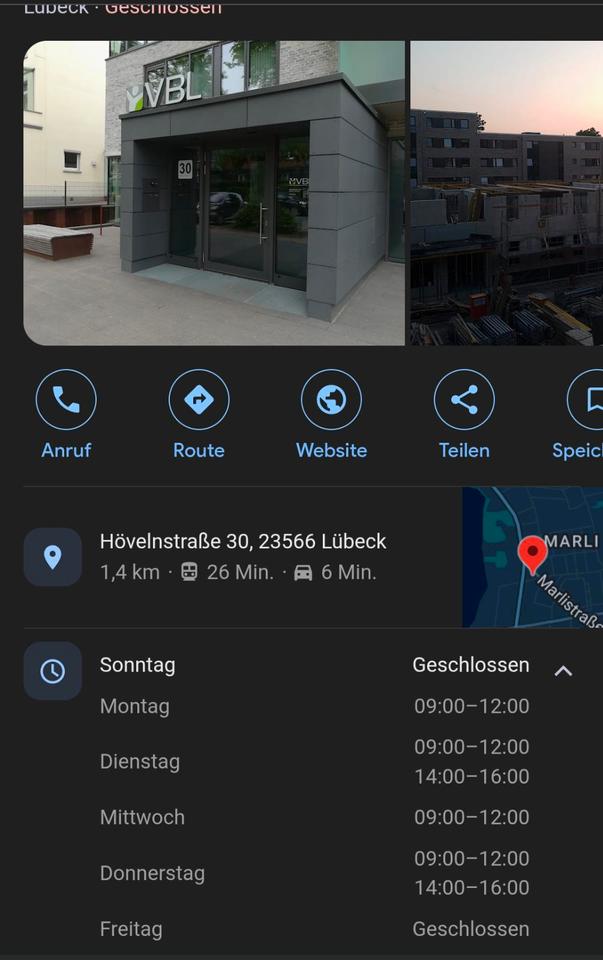Open the VBL entrance photo
Image resolution: width=603 pixels, height=960 pixels.
214,193
